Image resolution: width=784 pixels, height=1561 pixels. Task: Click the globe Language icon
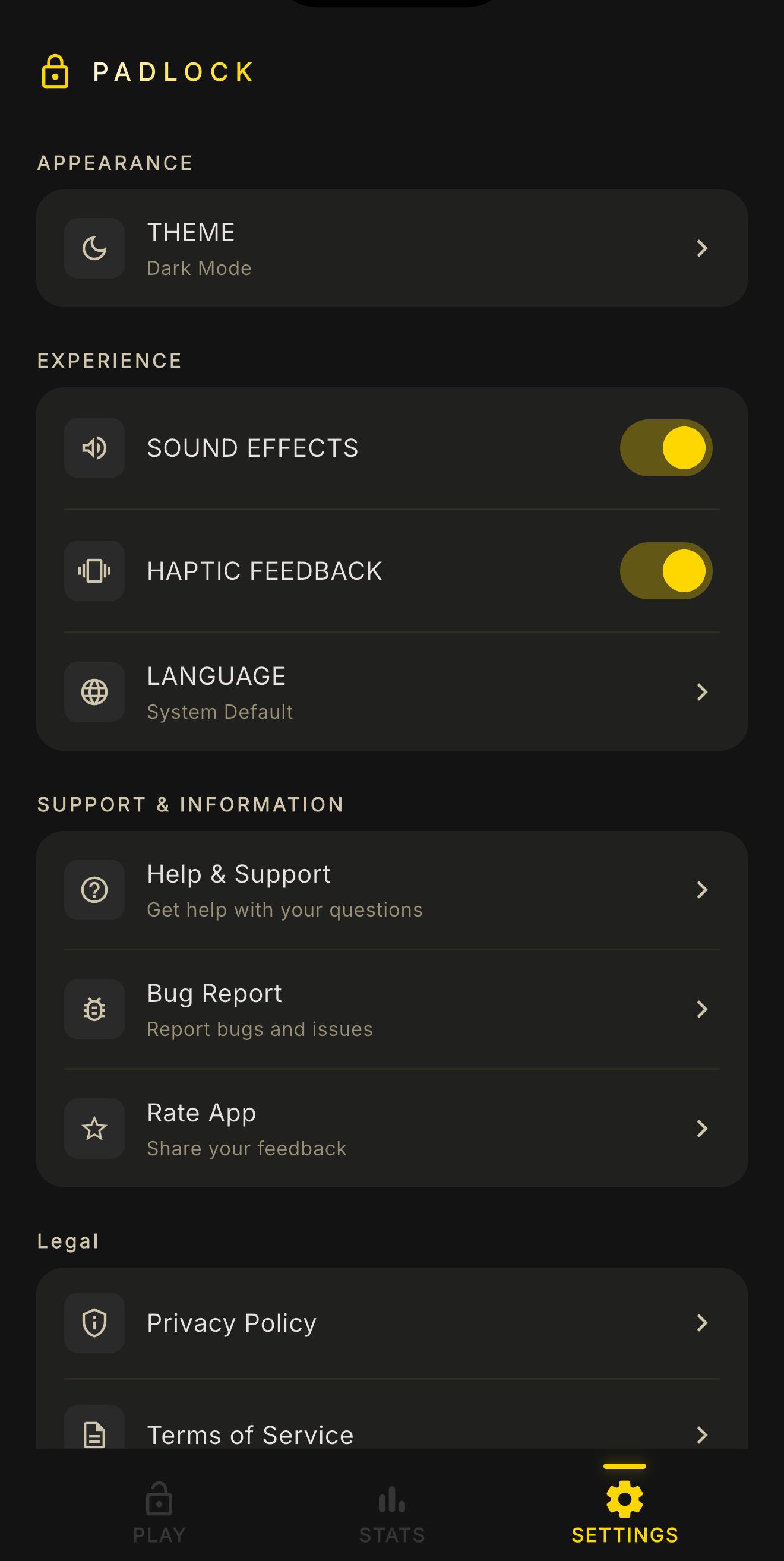[94, 693]
